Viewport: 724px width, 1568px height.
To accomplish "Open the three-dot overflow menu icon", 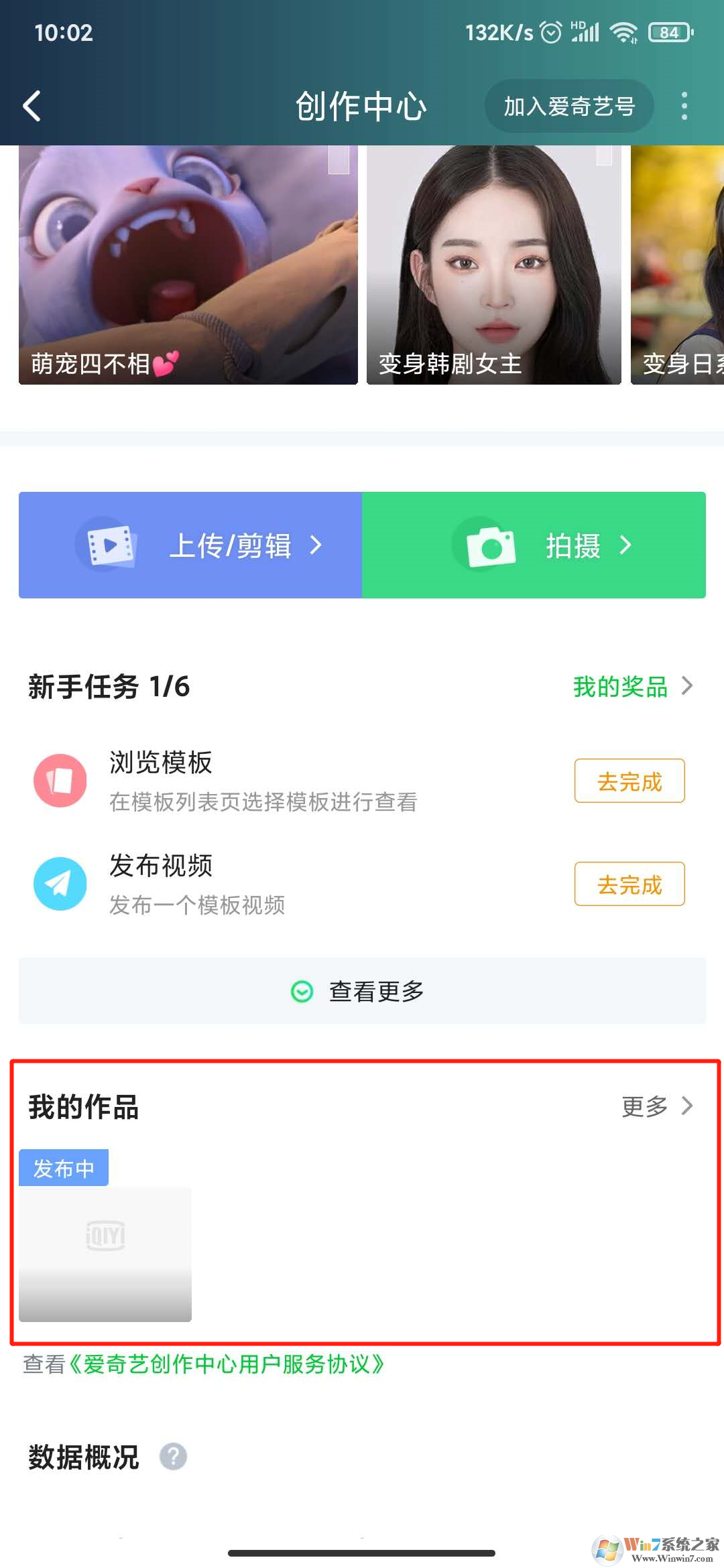I will point(684,105).
